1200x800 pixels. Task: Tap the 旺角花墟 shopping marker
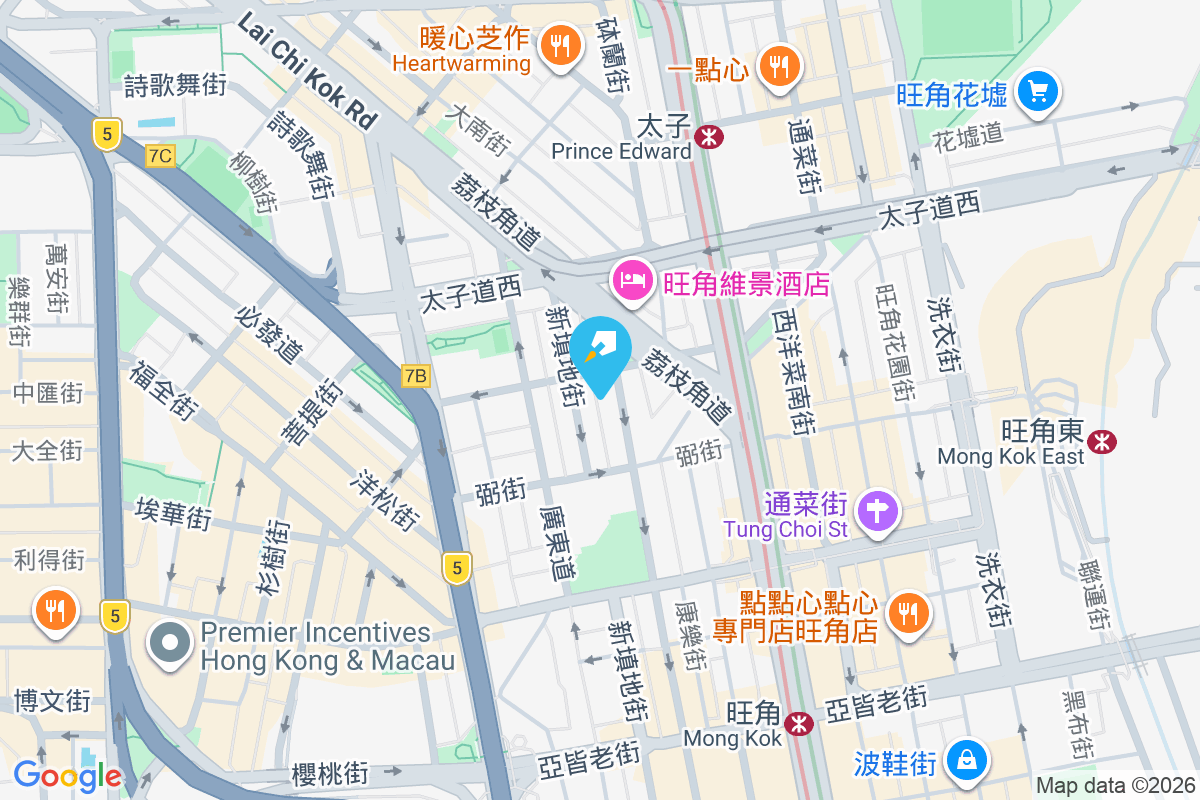pos(1037,94)
